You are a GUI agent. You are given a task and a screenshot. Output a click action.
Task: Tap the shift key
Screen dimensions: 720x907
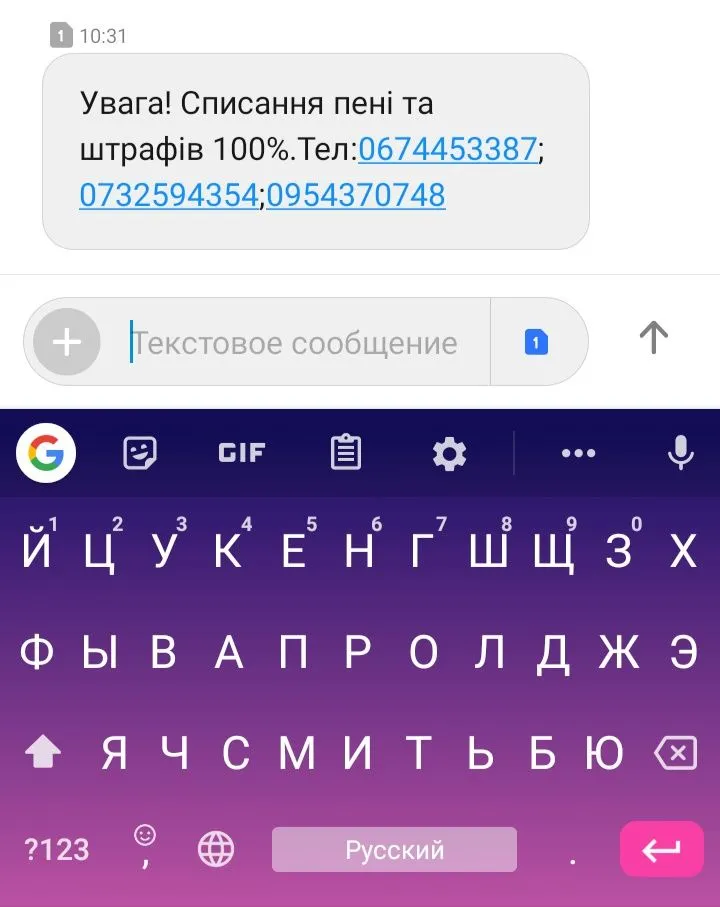tap(43, 753)
